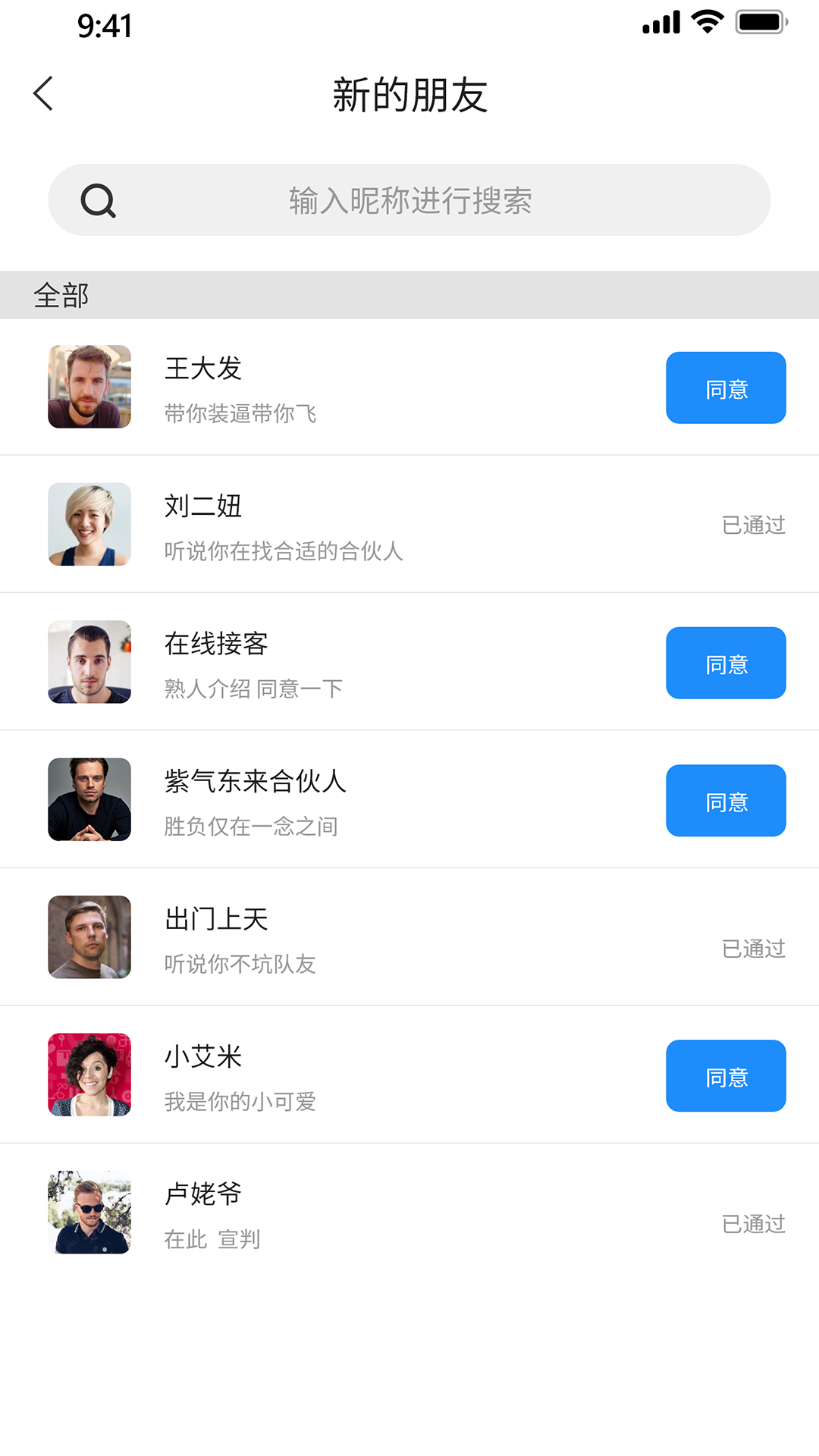Click the search magnifier icon
The width and height of the screenshot is (819, 1456).
pos(99,200)
